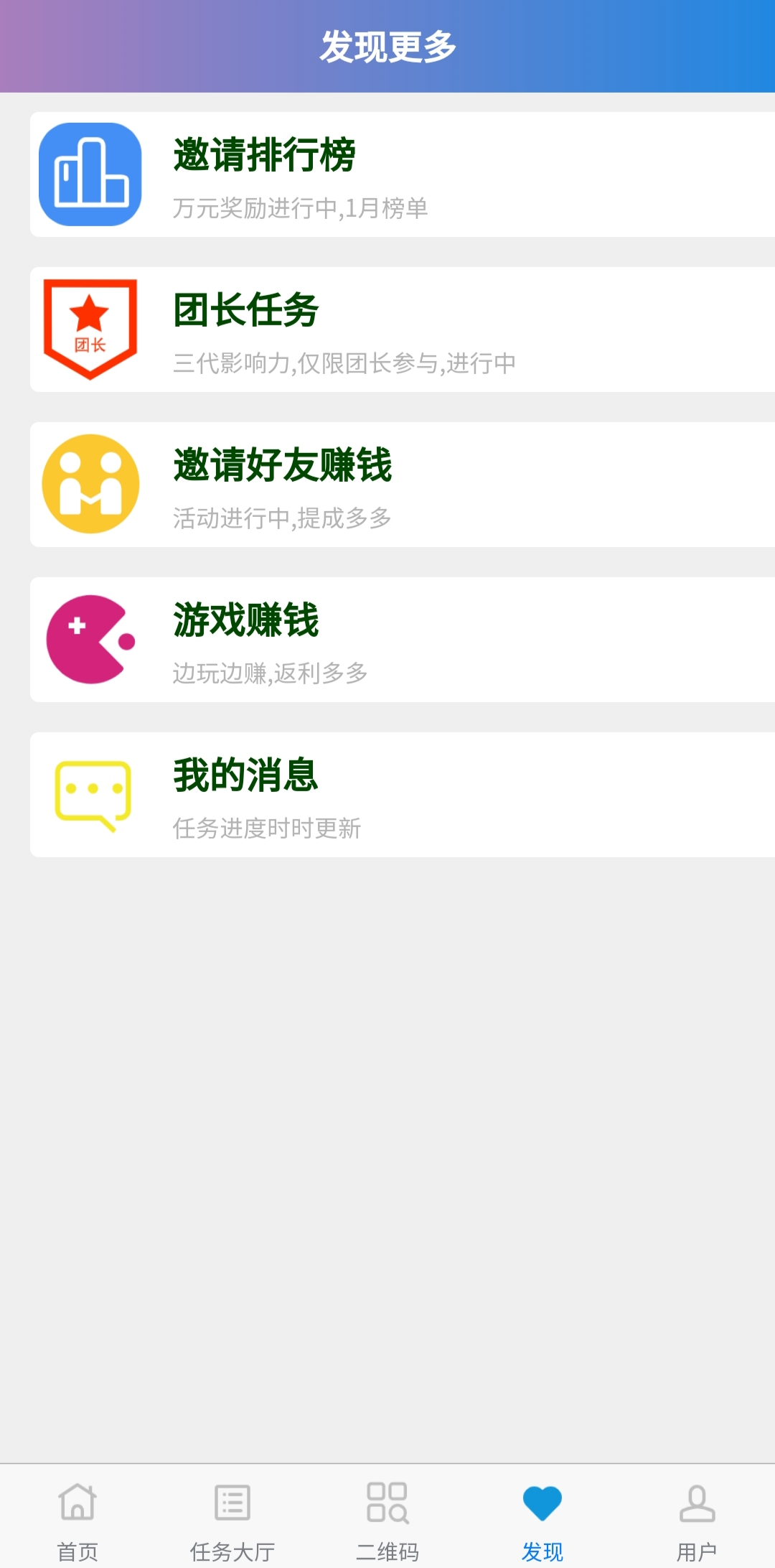Switch to the 用户 user tab

[697, 1516]
